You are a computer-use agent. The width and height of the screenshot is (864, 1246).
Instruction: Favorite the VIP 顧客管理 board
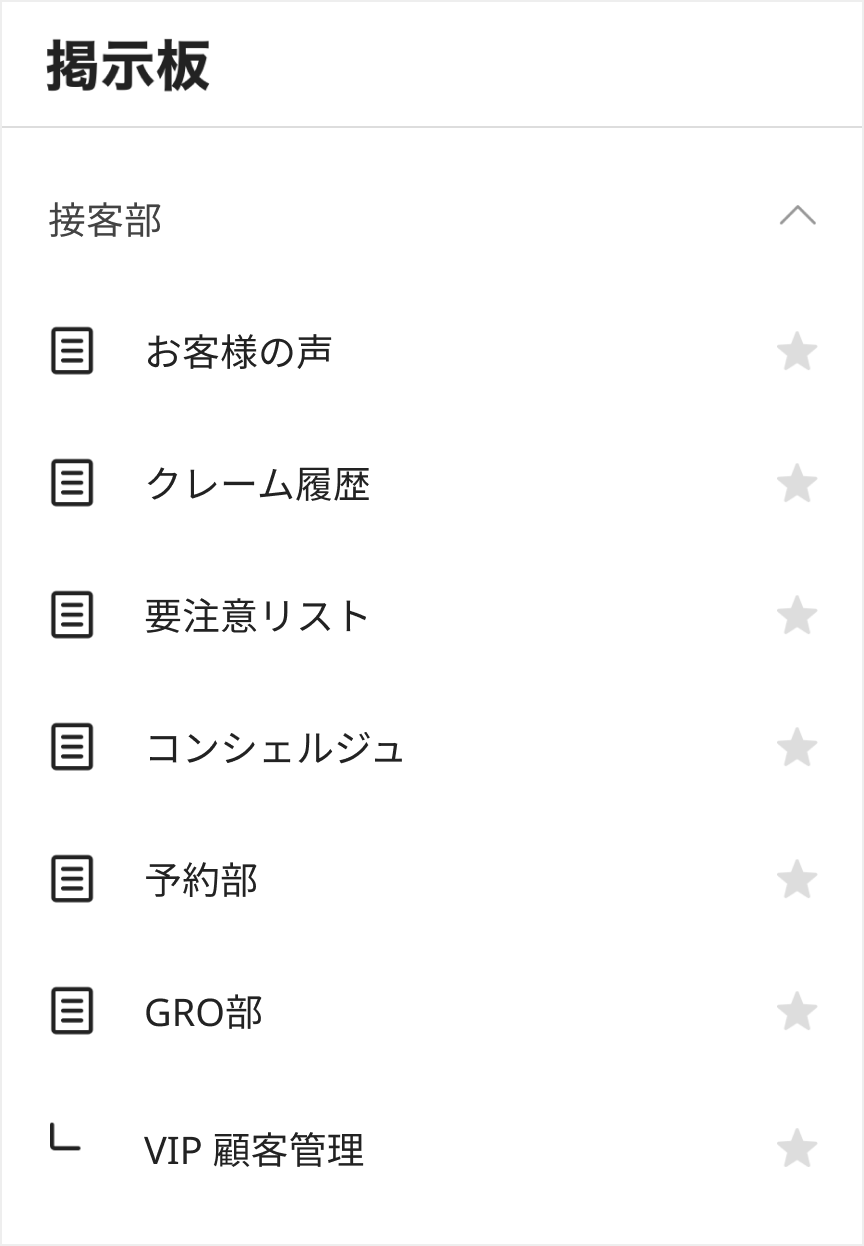coord(797,1148)
